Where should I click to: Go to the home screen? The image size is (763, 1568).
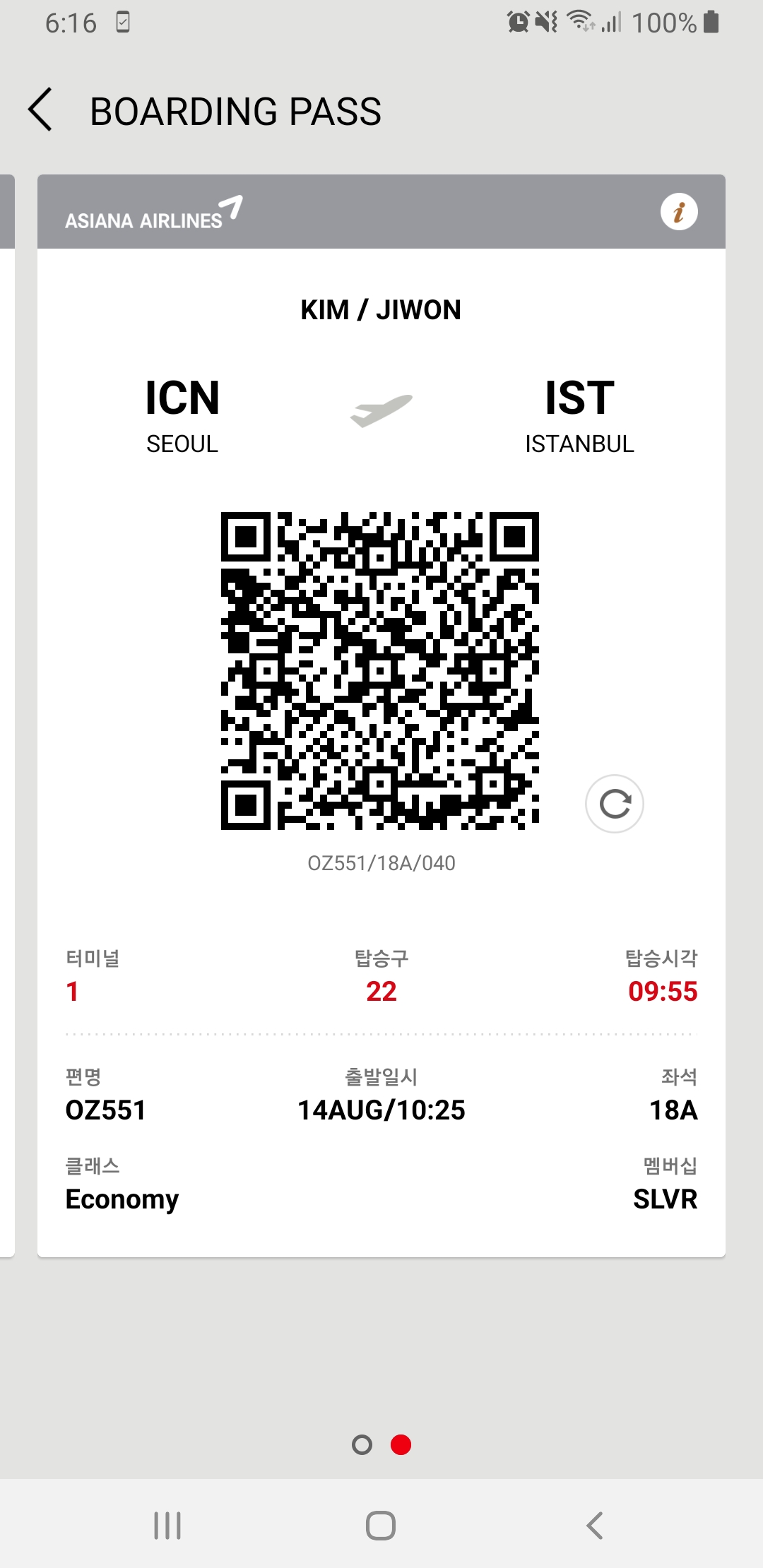point(381,1526)
